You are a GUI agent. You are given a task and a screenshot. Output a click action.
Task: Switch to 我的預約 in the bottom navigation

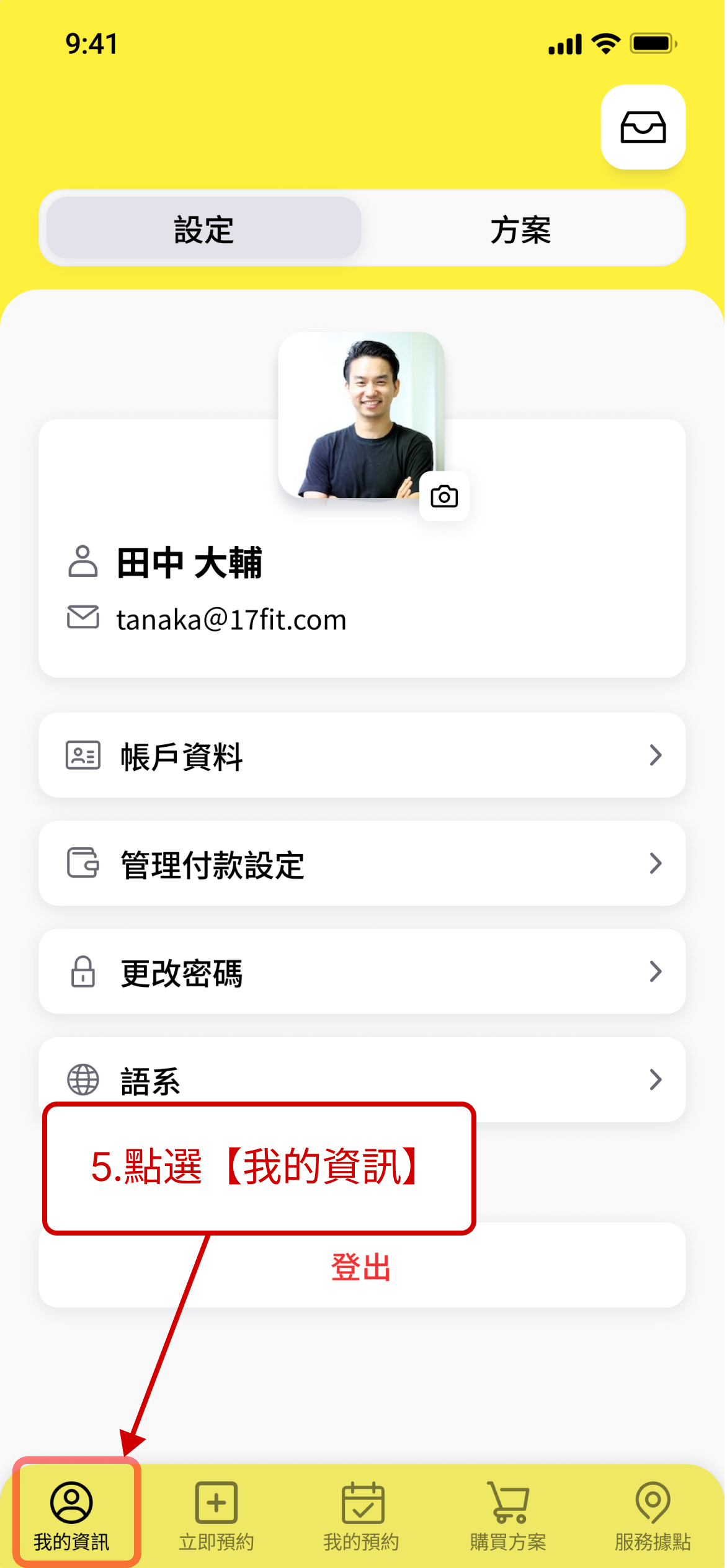point(362,1513)
